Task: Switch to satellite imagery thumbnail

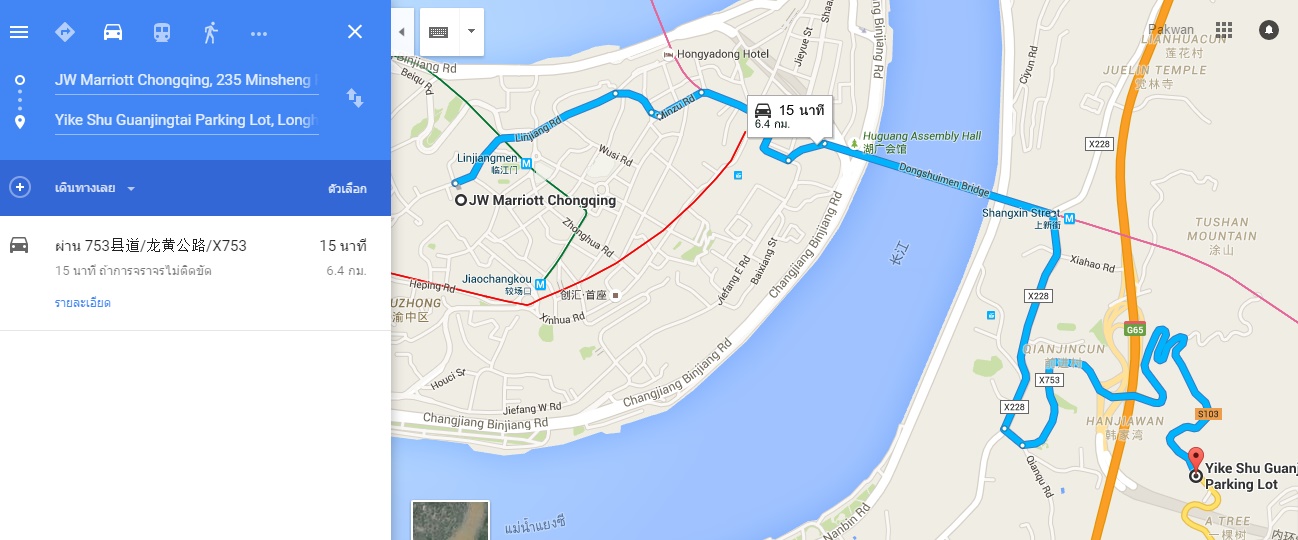Action: [x=450, y=520]
